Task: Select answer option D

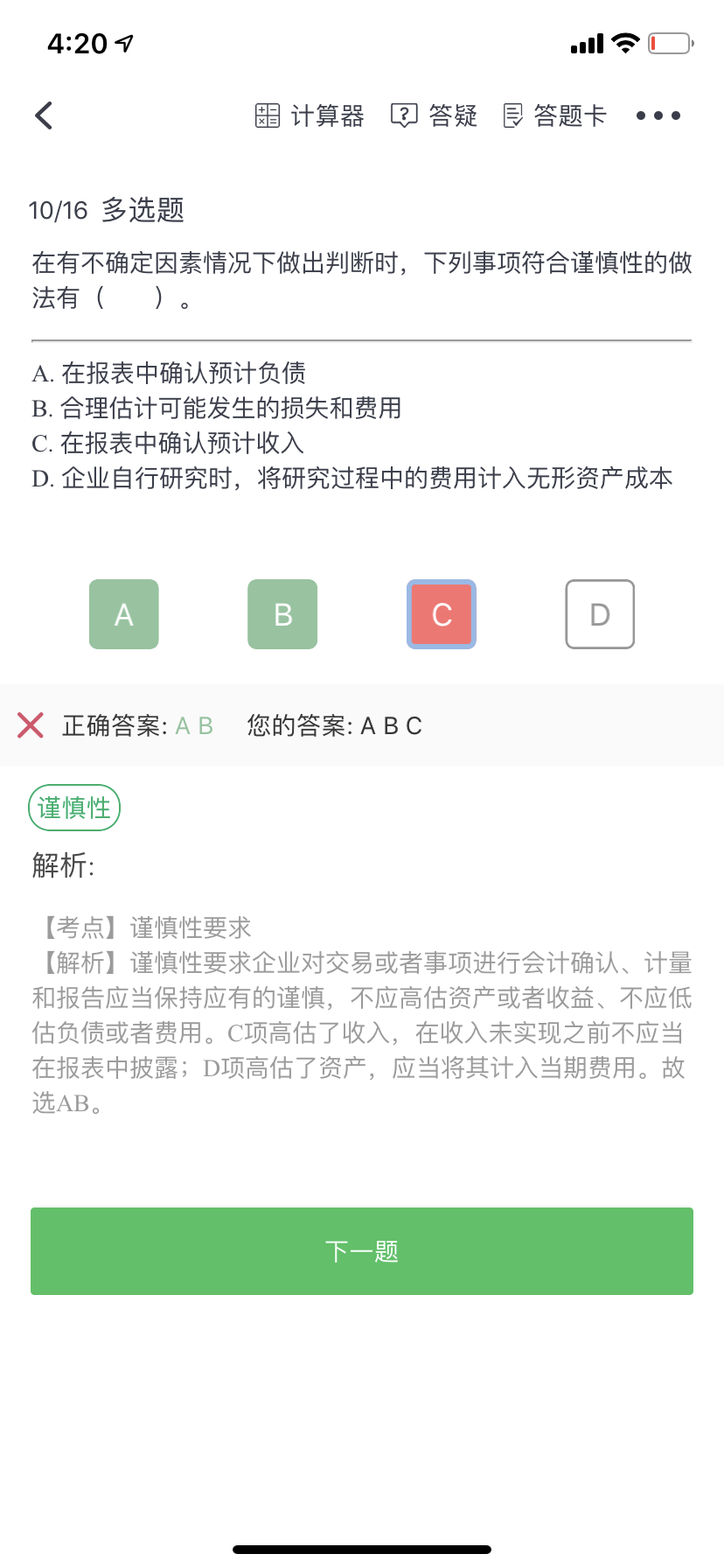Action: [x=600, y=614]
